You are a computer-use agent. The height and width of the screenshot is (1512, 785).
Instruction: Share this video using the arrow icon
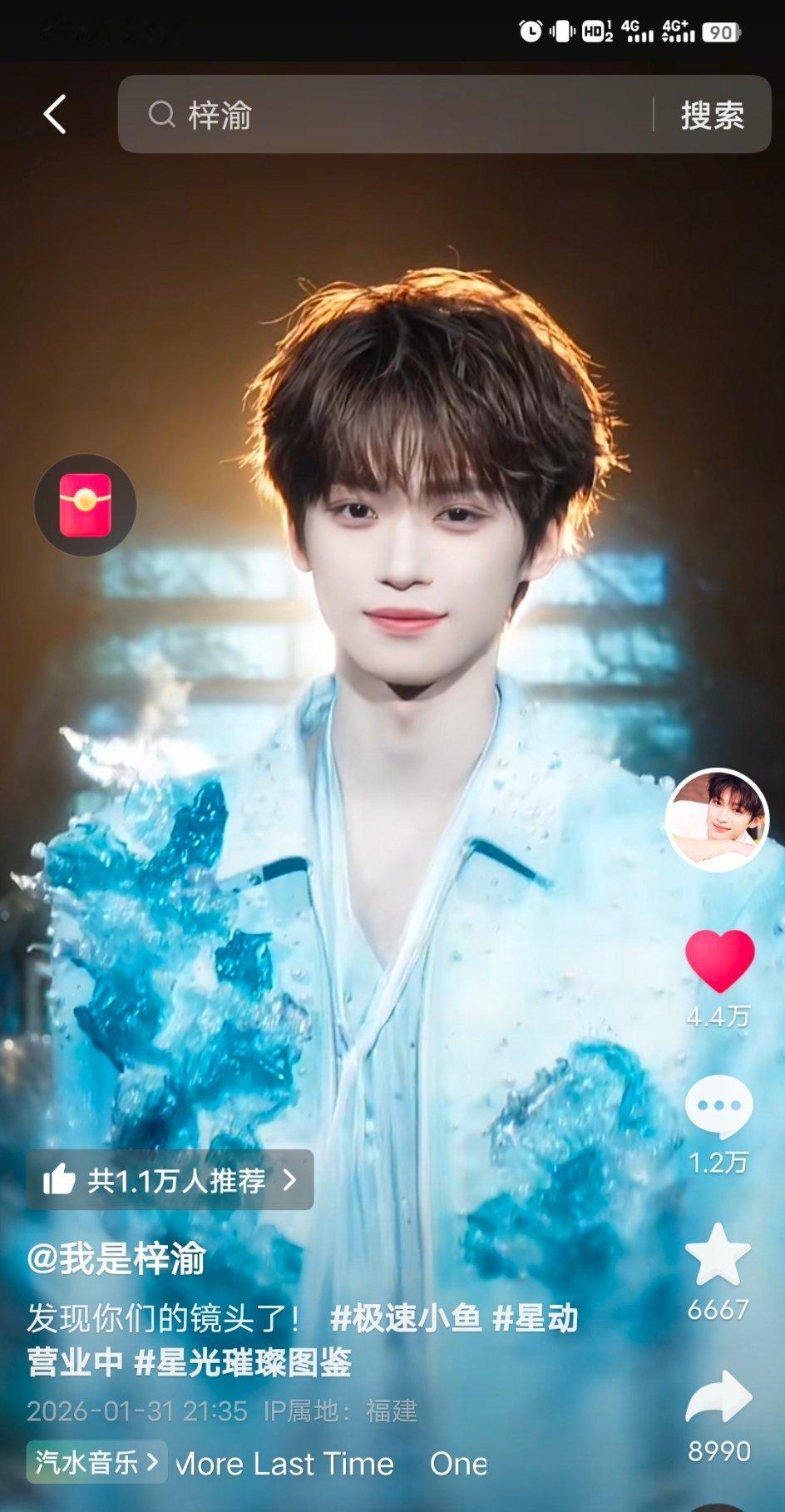718,1399
